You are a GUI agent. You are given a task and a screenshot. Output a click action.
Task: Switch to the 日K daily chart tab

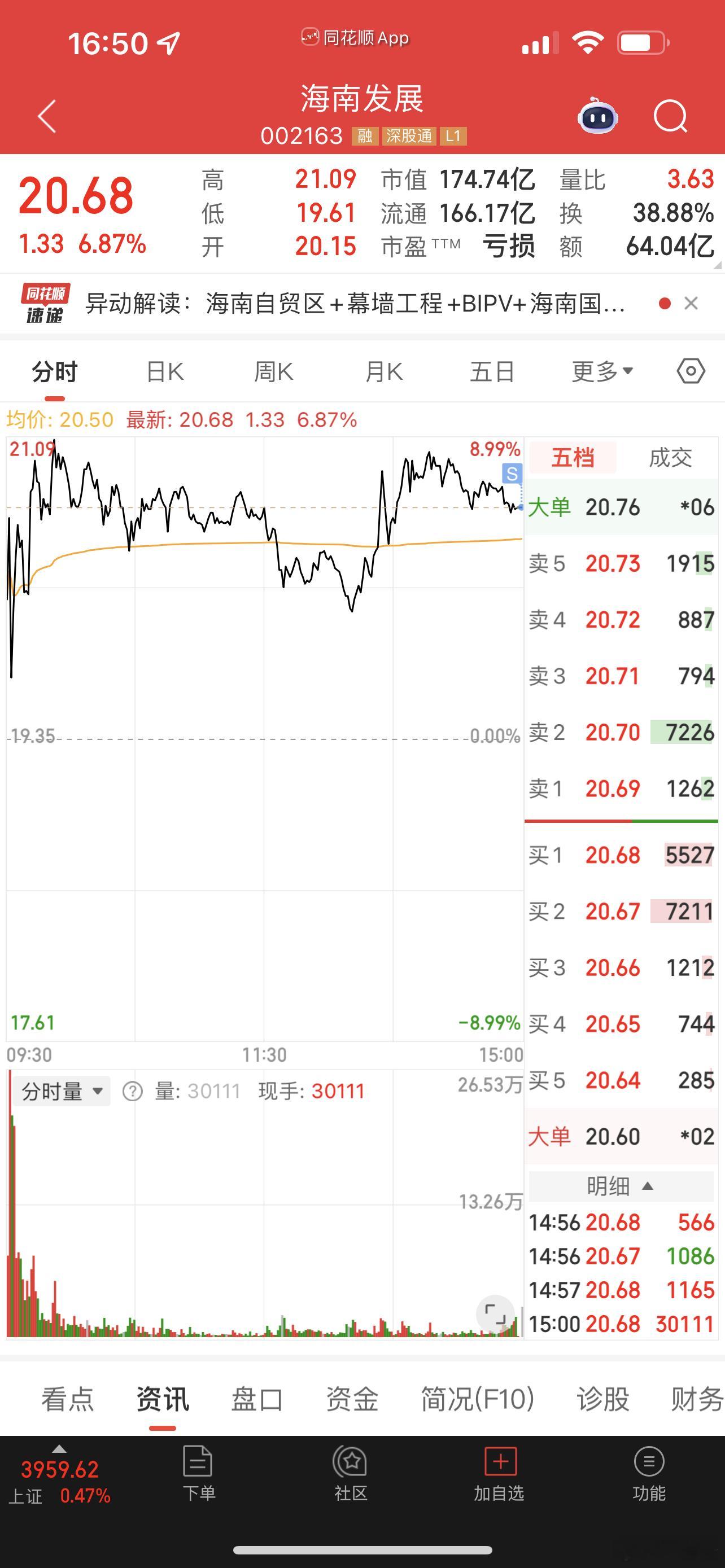click(163, 370)
